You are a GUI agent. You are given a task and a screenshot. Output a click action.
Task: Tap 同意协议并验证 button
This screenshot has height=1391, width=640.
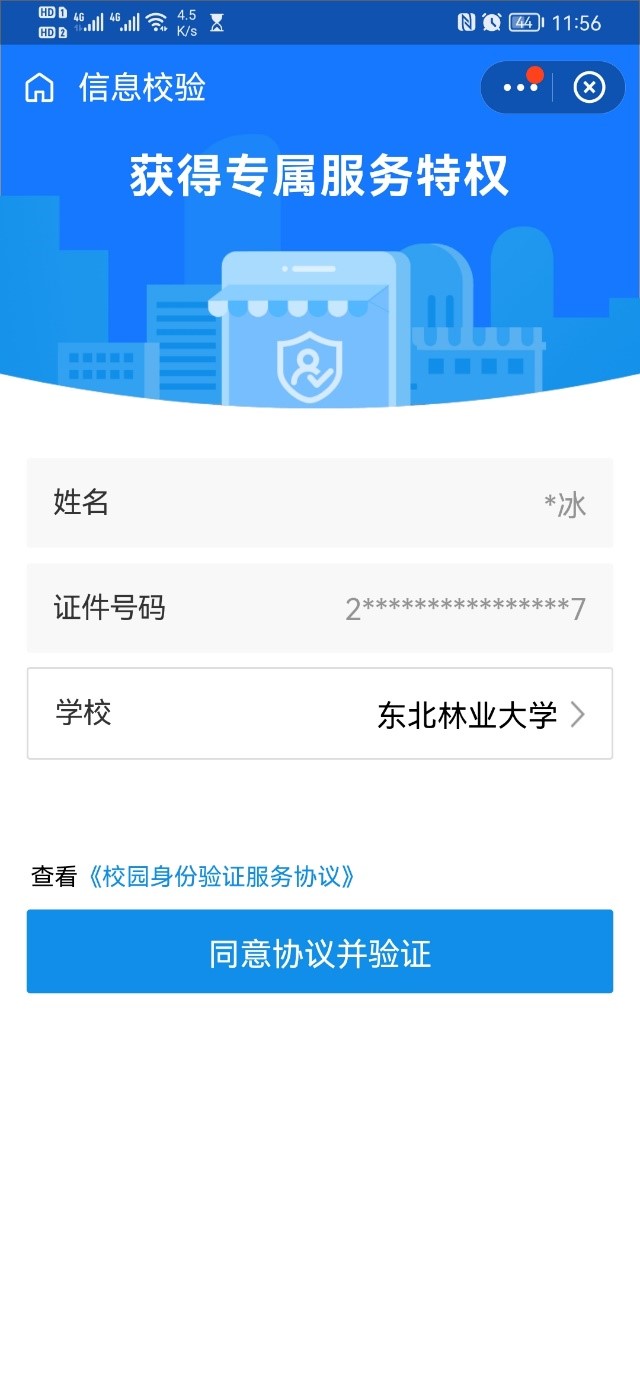coord(320,952)
